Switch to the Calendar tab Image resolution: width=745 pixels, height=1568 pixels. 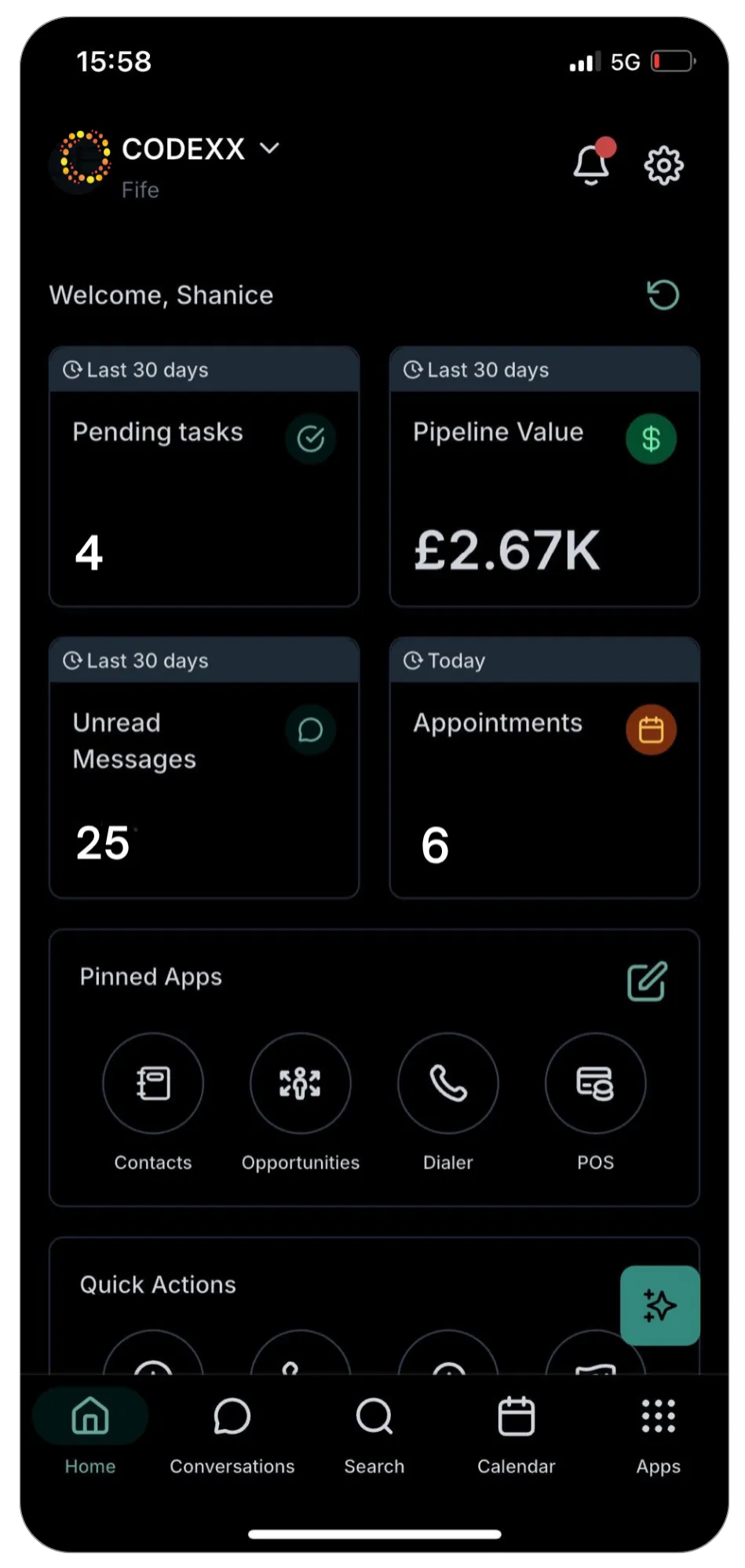[516, 1433]
